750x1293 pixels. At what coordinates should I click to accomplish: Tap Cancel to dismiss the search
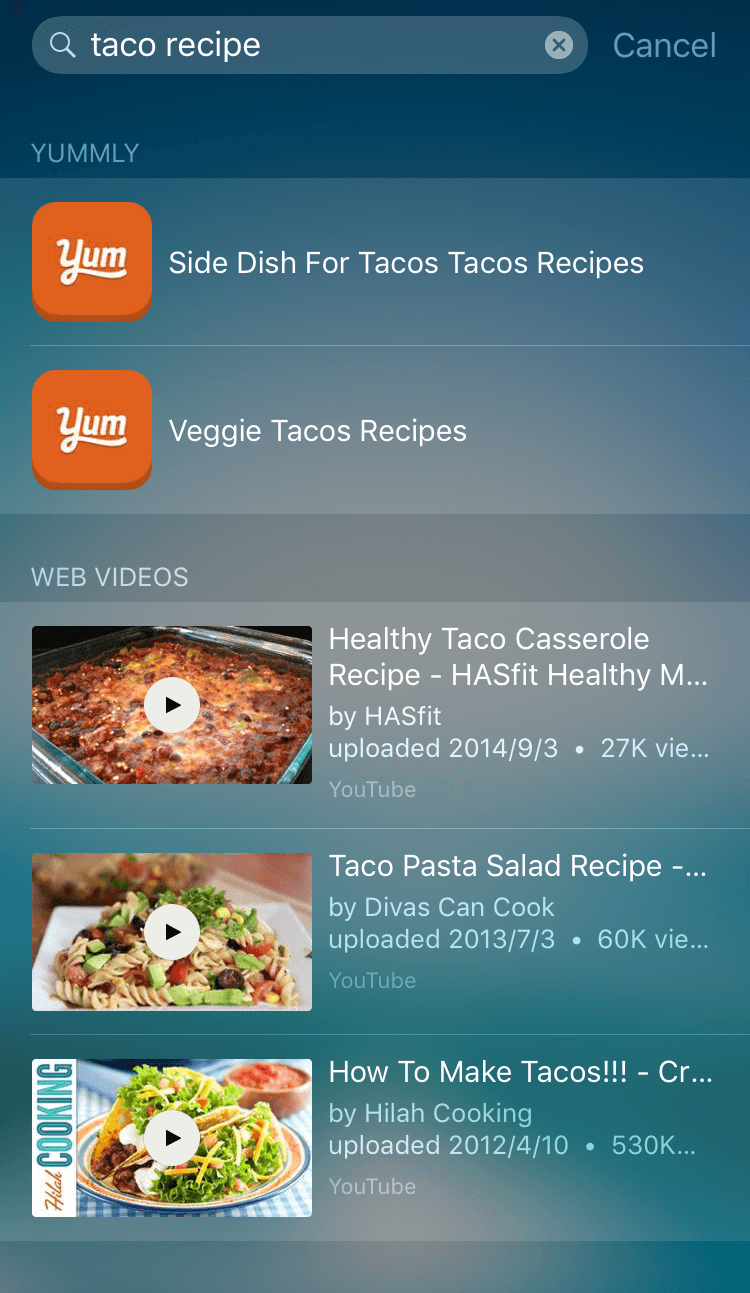pyautogui.click(x=664, y=45)
